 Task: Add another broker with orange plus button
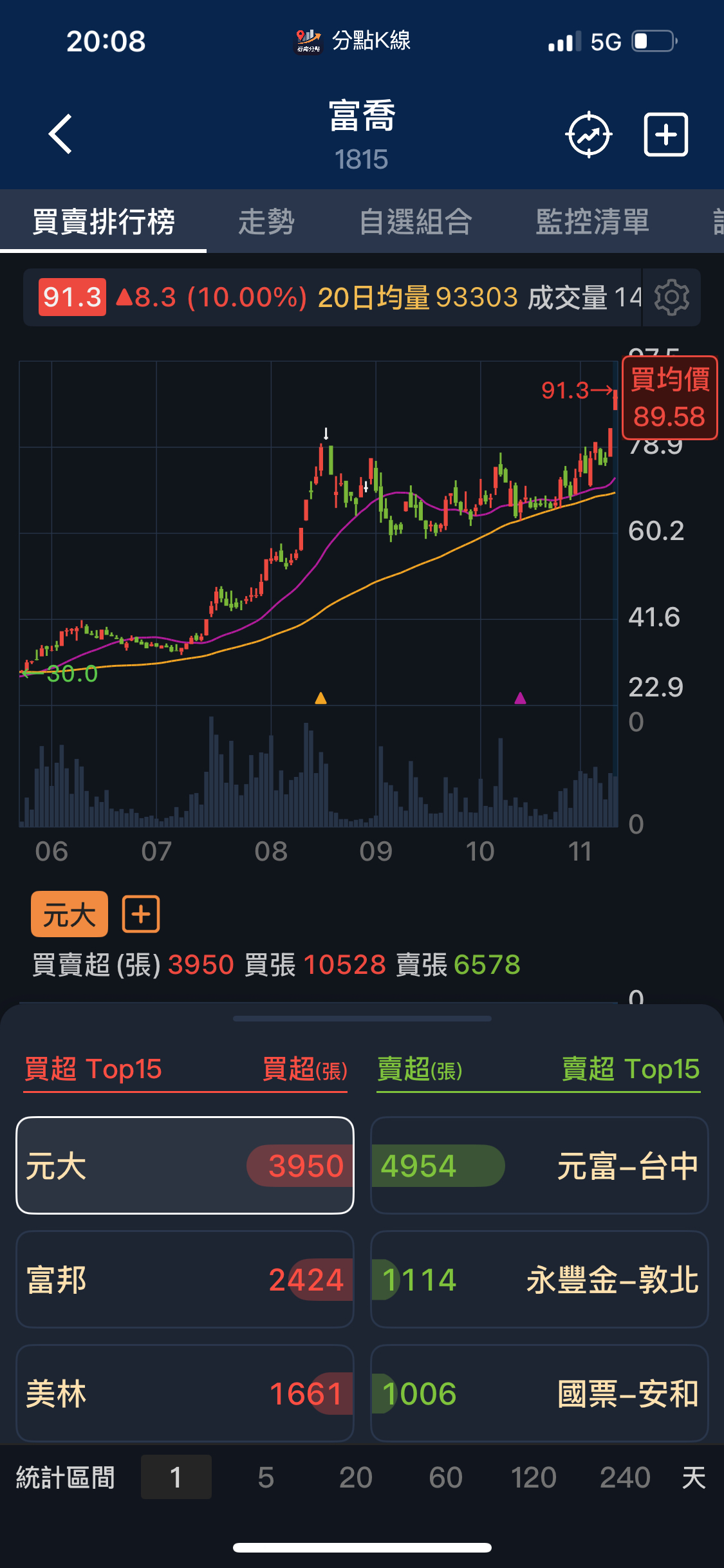pyautogui.click(x=141, y=914)
